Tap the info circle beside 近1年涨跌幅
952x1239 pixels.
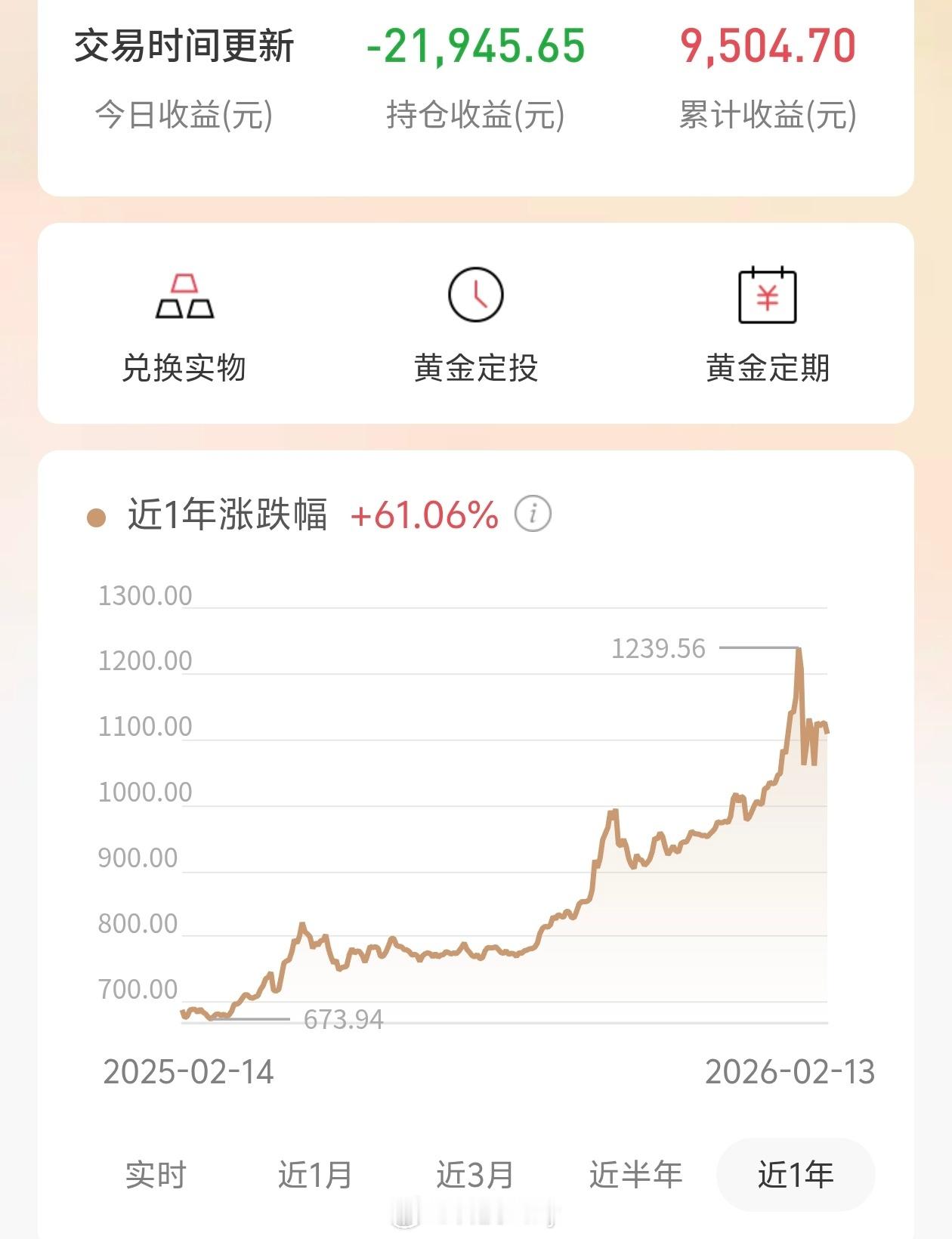click(535, 513)
